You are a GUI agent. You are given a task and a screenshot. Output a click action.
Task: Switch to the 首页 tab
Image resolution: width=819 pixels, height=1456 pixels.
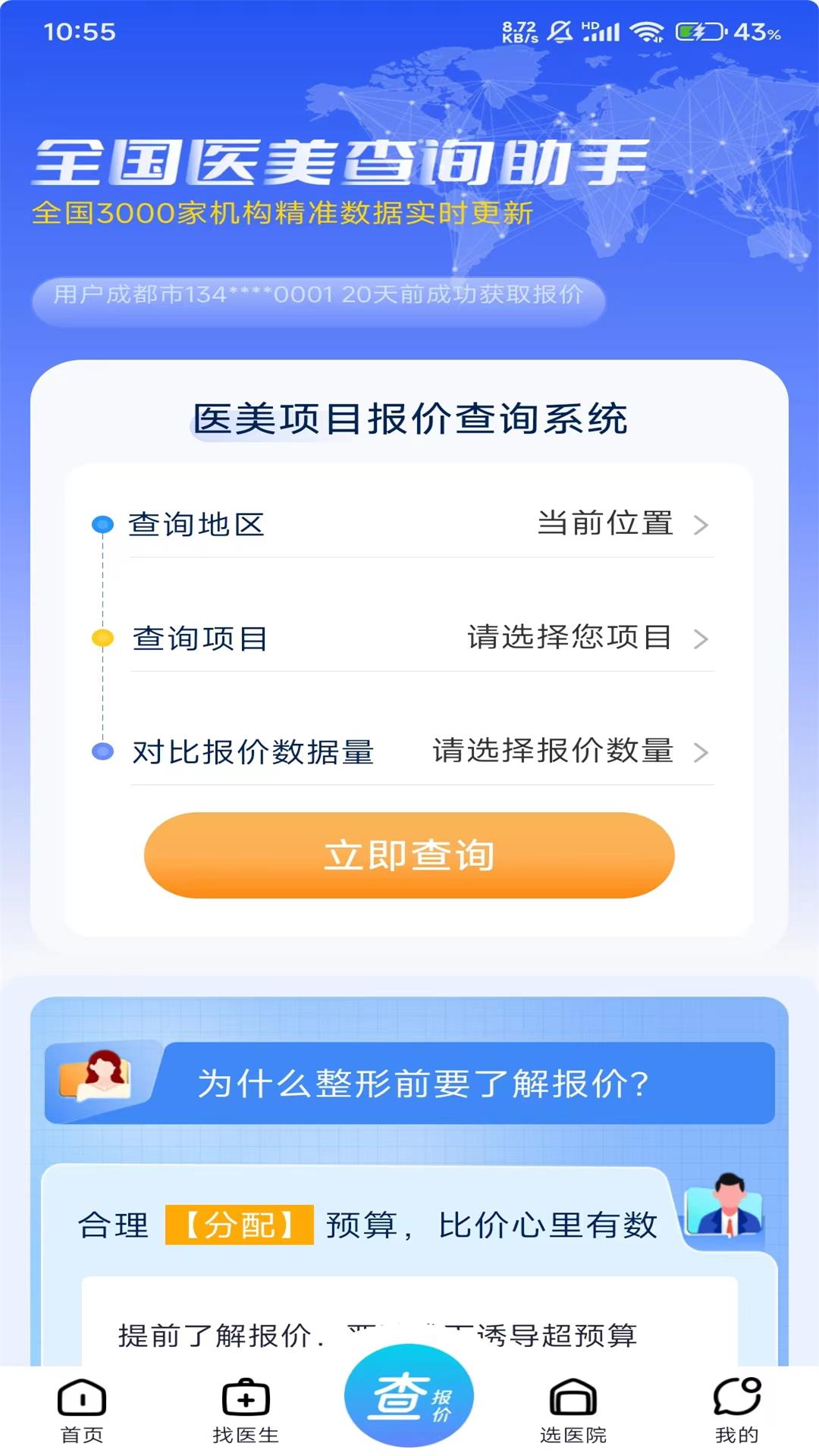pos(82,1410)
